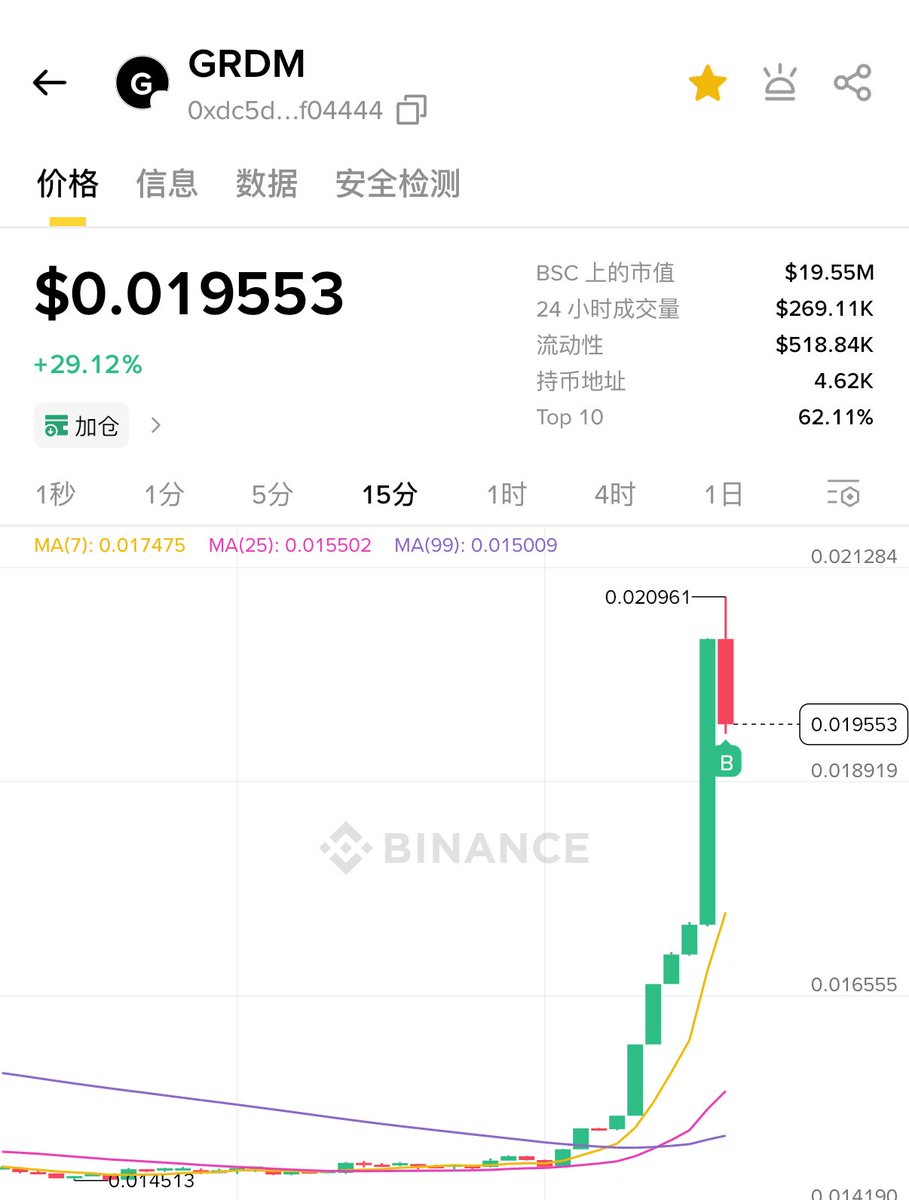Share the GRDM token page
Viewport: 909px width, 1200px height.
click(852, 83)
